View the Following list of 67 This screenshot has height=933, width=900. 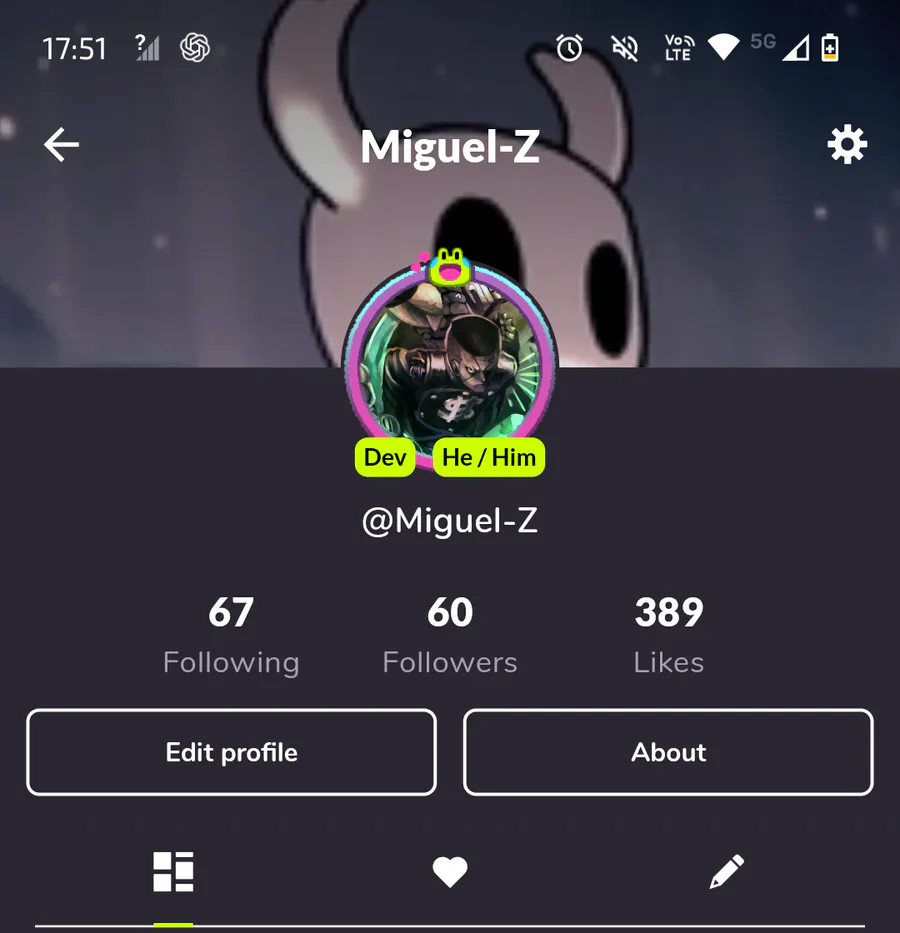pyautogui.click(x=231, y=636)
